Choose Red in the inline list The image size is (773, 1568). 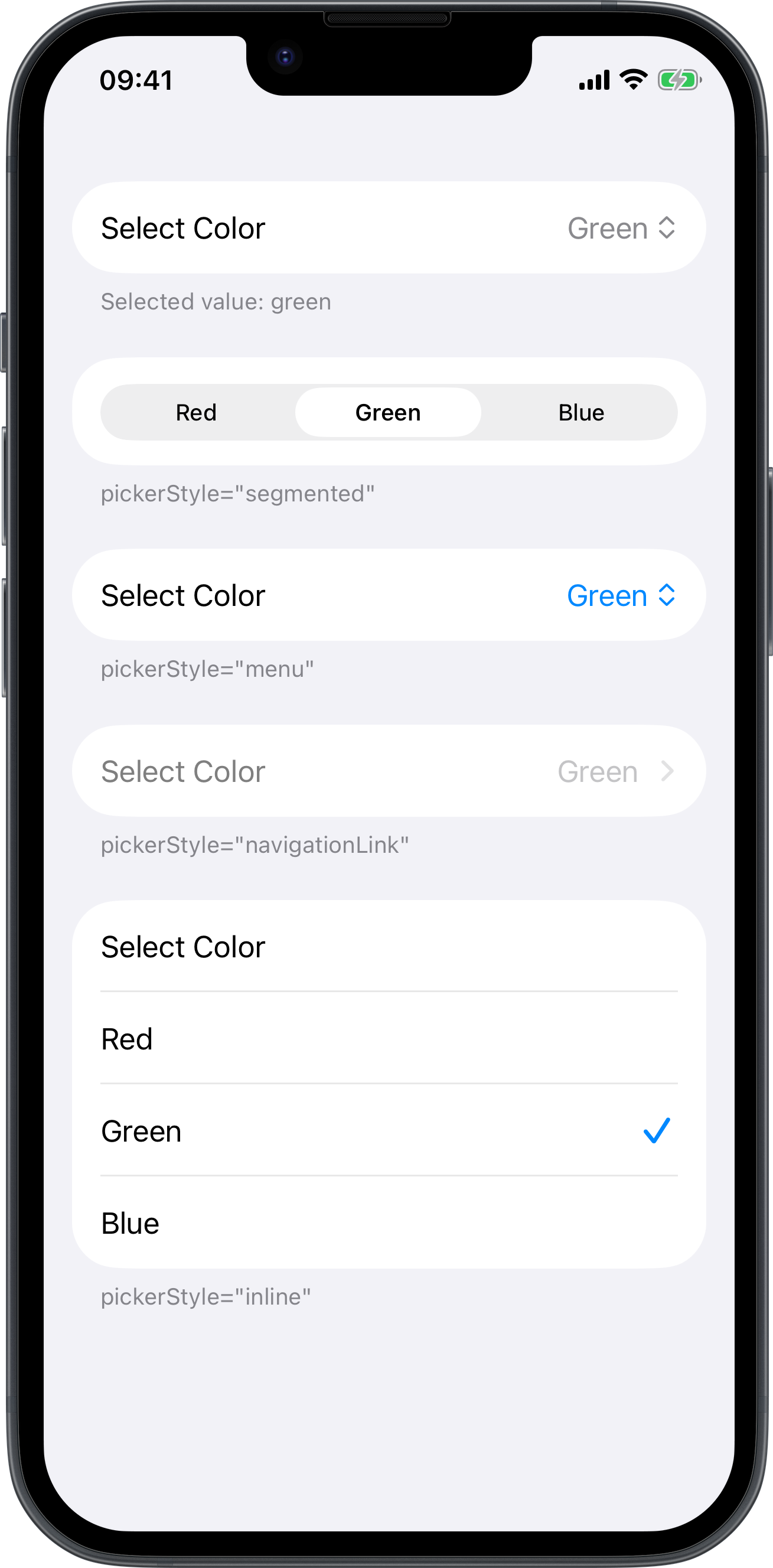(389, 1039)
